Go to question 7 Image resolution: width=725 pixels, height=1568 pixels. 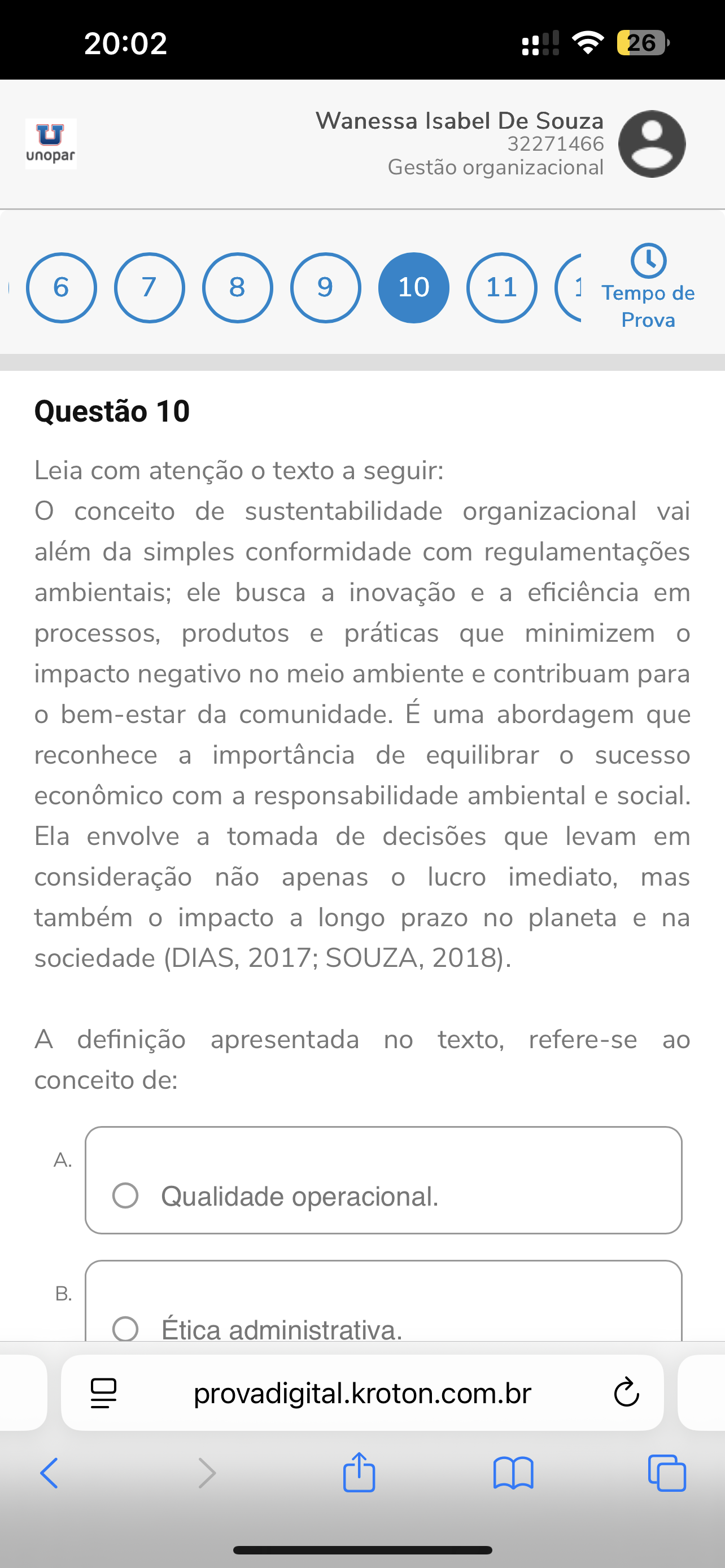tap(149, 287)
